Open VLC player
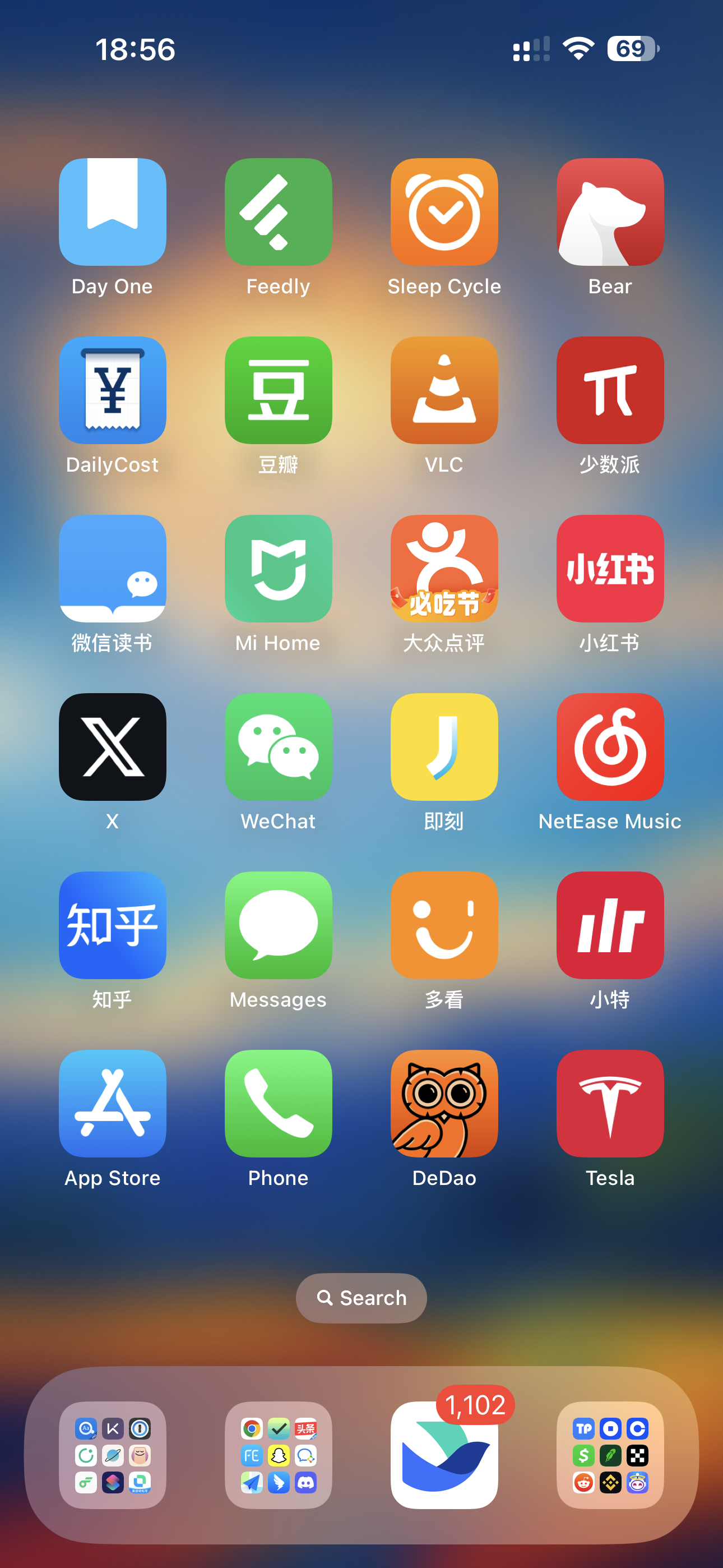Viewport: 723px width, 1568px height. tap(444, 390)
